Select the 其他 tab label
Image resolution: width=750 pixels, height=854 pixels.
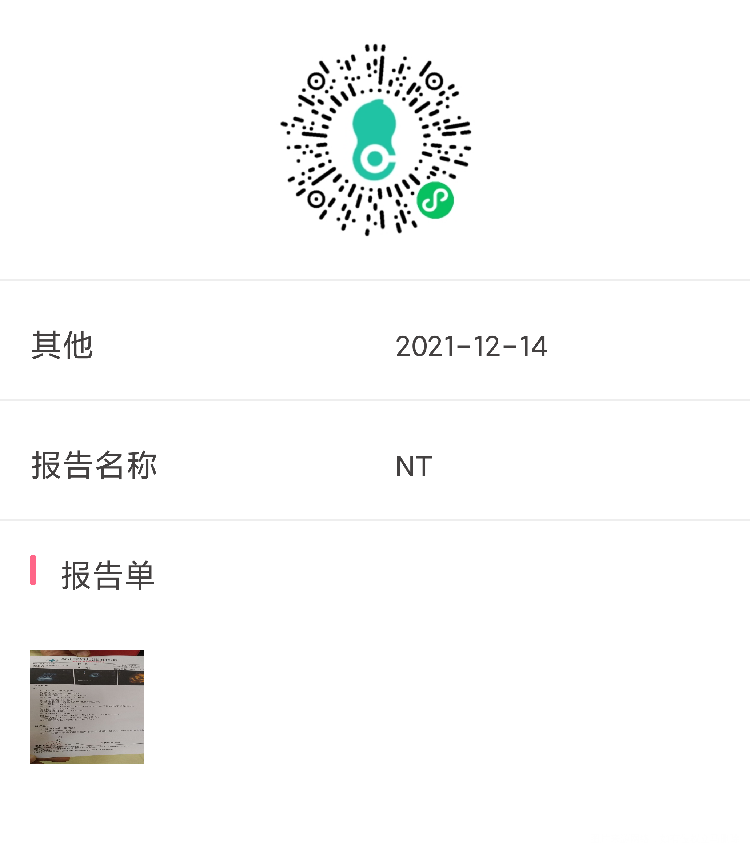pyautogui.click(x=62, y=344)
